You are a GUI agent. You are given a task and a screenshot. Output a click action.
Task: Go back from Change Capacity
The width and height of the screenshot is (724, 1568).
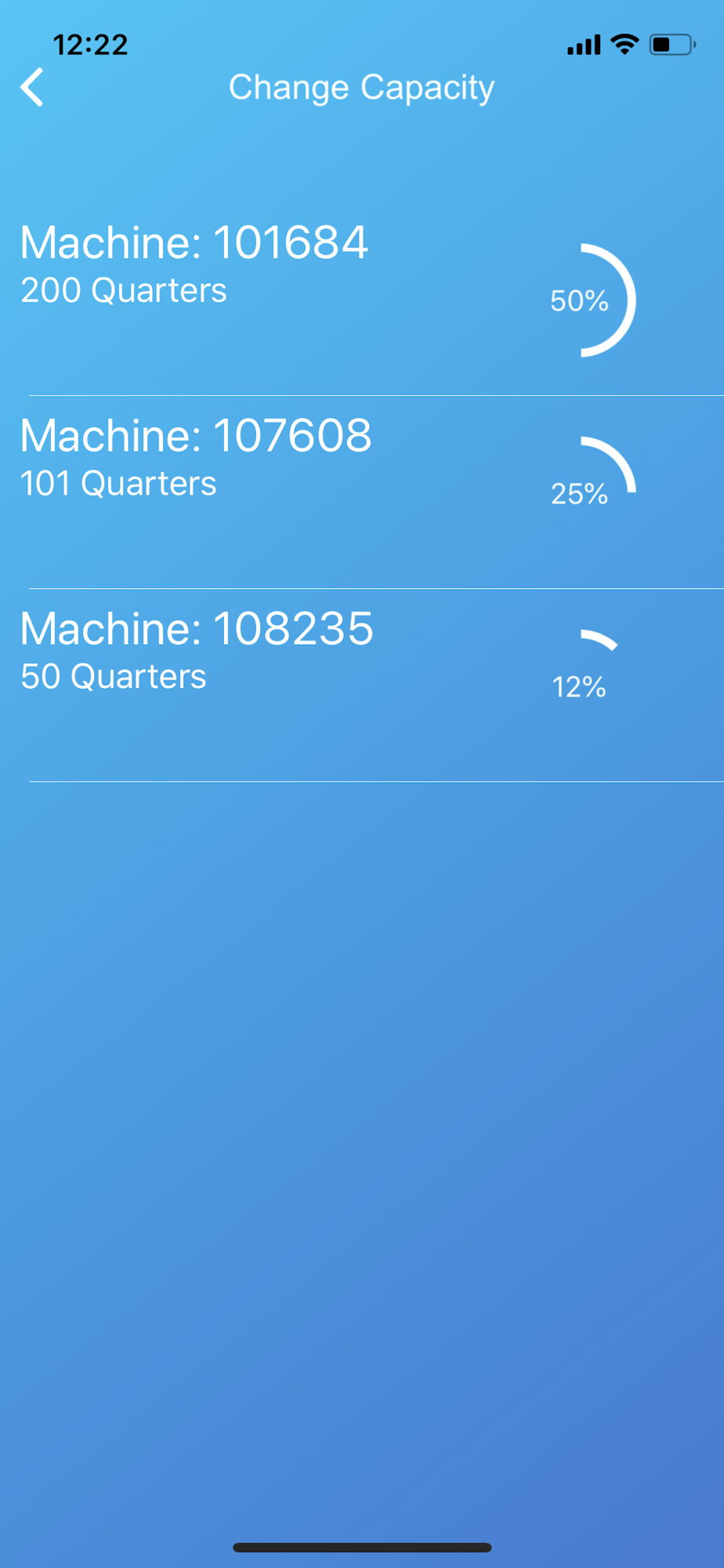click(32, 87)
